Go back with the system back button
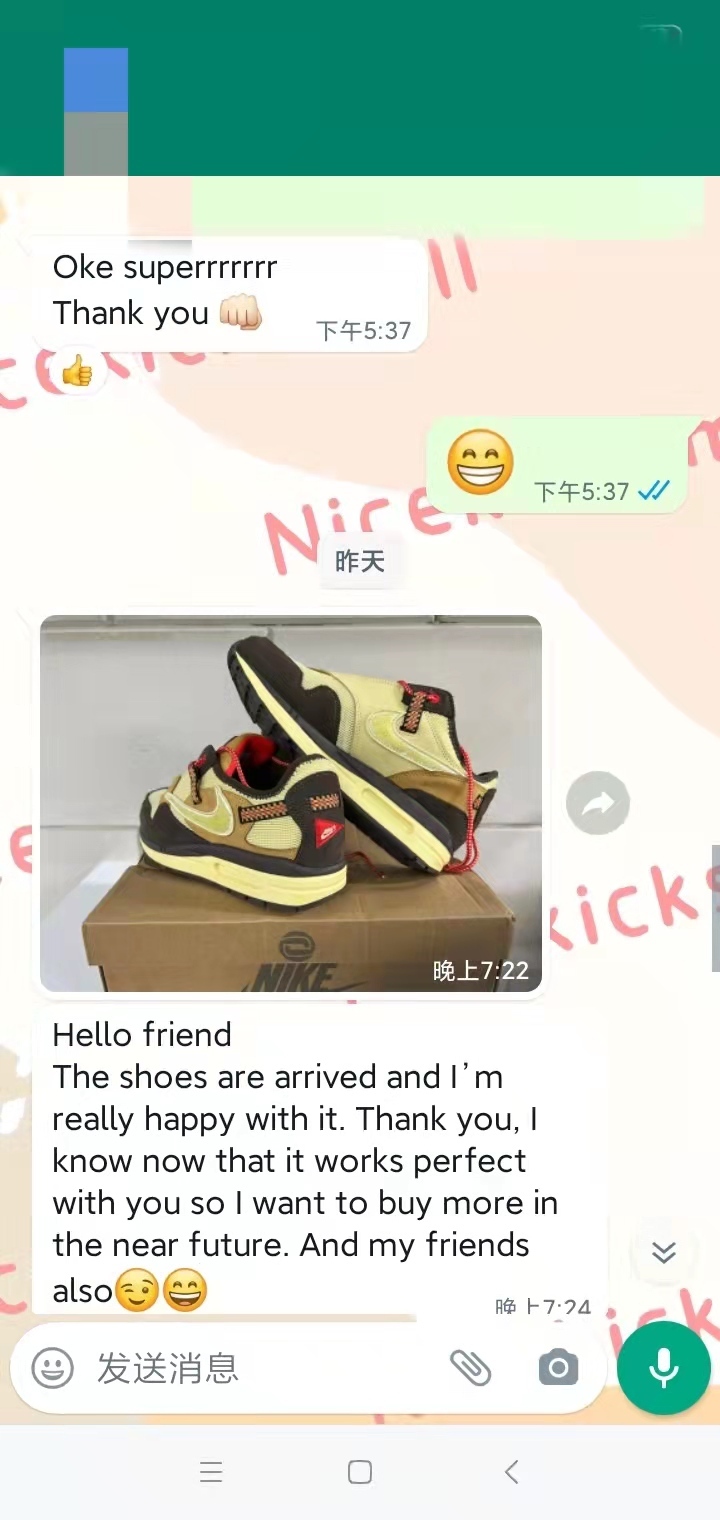The width and height of the screenshot is (720, 1520). [x=511, y=1471]
